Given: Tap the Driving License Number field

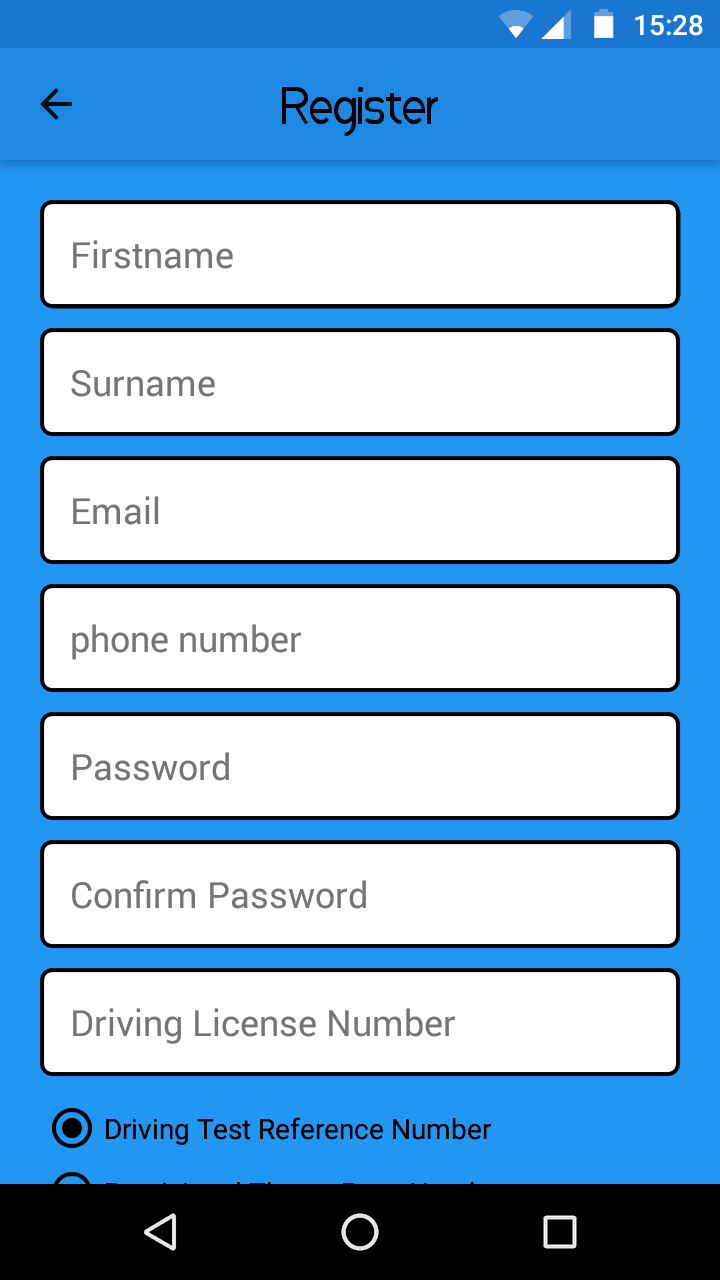Looking at the screenshot, I should pos(360,1022).
